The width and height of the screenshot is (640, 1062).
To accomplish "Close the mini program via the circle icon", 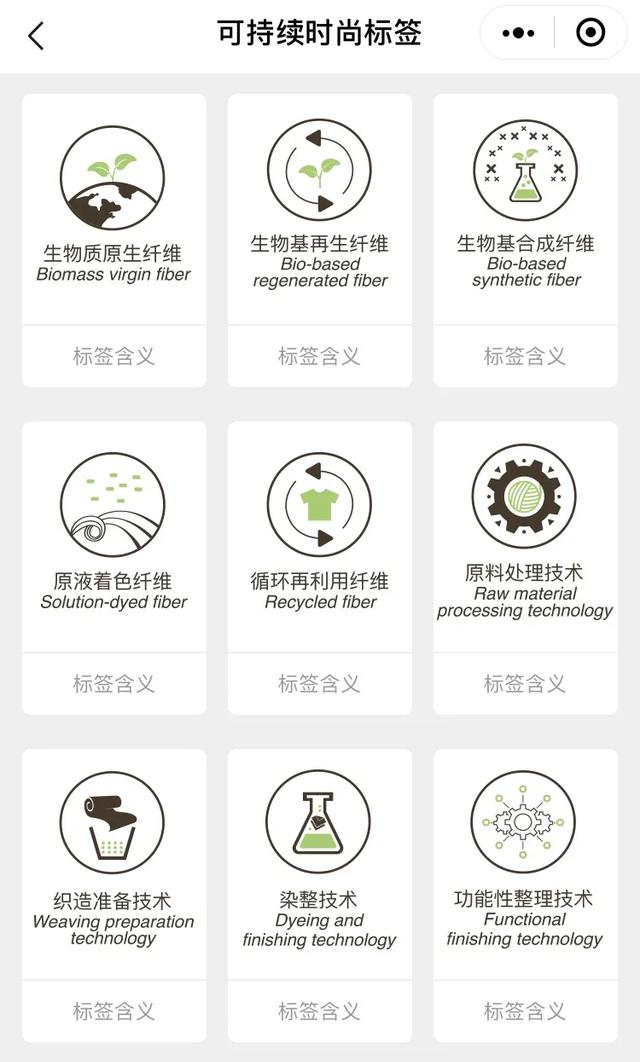I will (x=590, y=32).
